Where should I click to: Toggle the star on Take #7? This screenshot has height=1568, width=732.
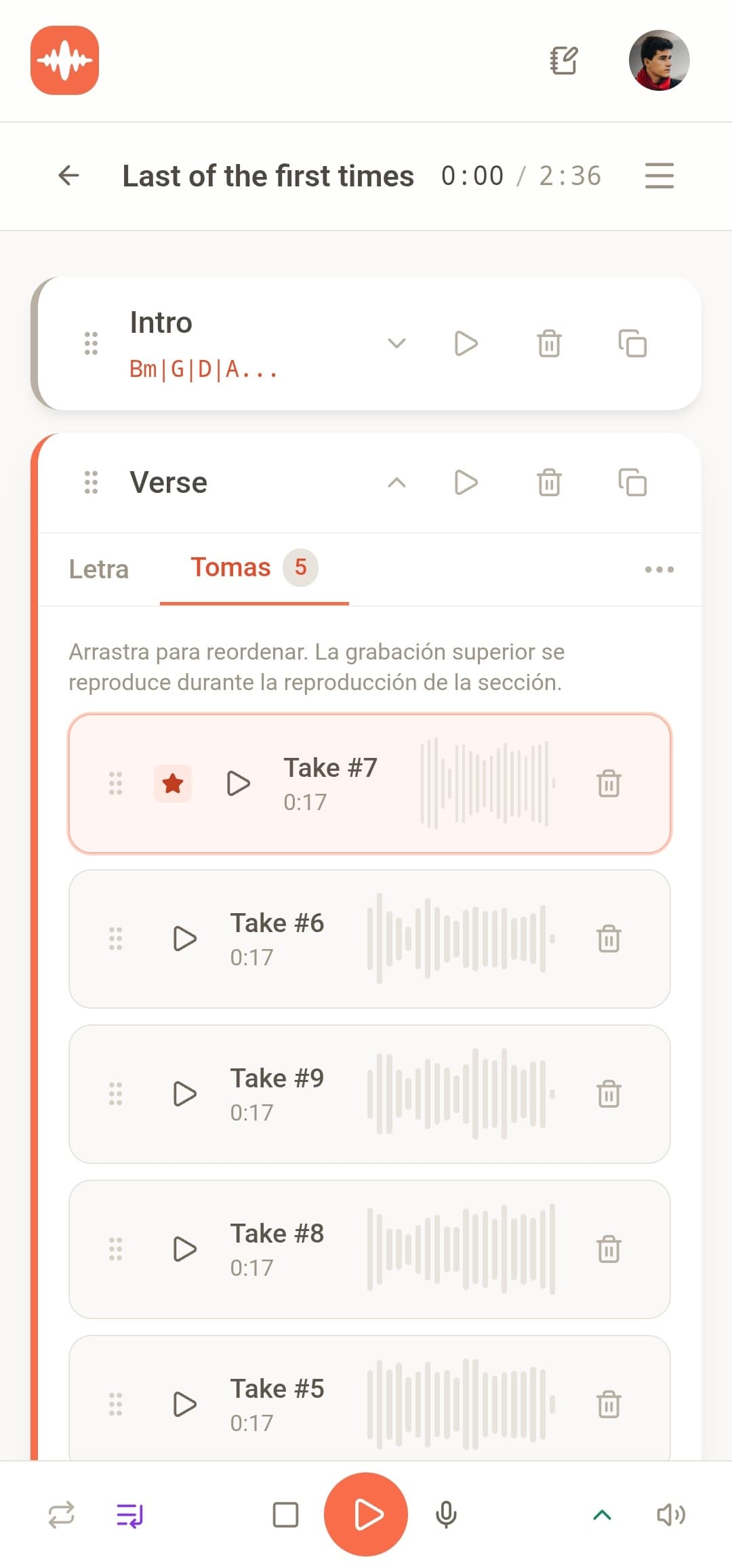(173, 784)
